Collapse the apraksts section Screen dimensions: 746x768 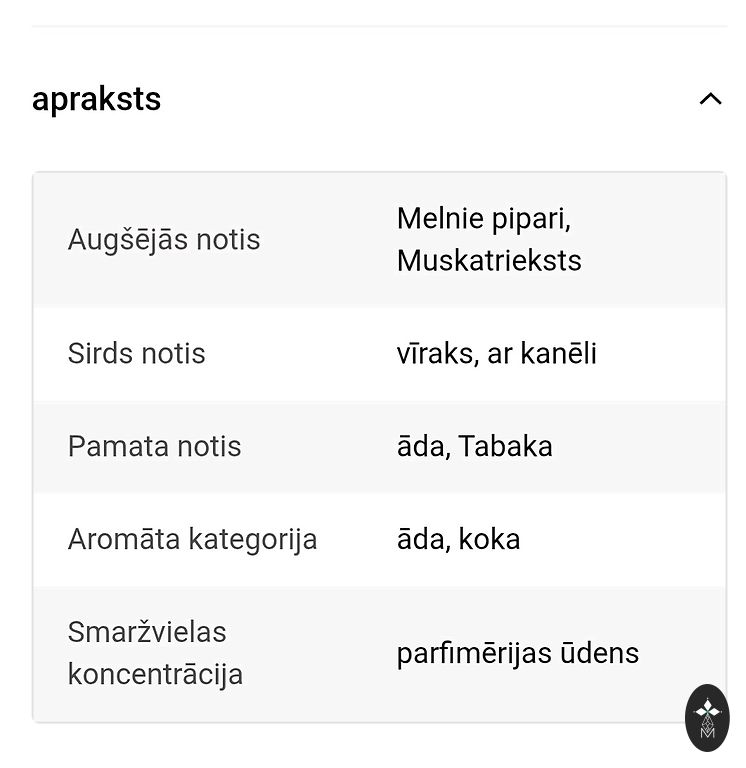(x=710, y=99)
